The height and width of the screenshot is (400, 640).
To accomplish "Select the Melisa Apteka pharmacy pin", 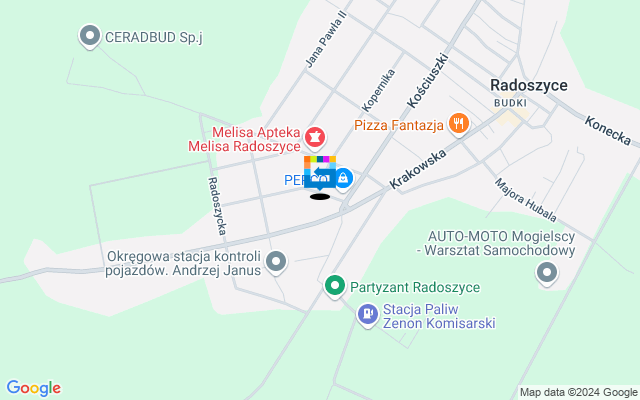I will (x=315, y=136).
